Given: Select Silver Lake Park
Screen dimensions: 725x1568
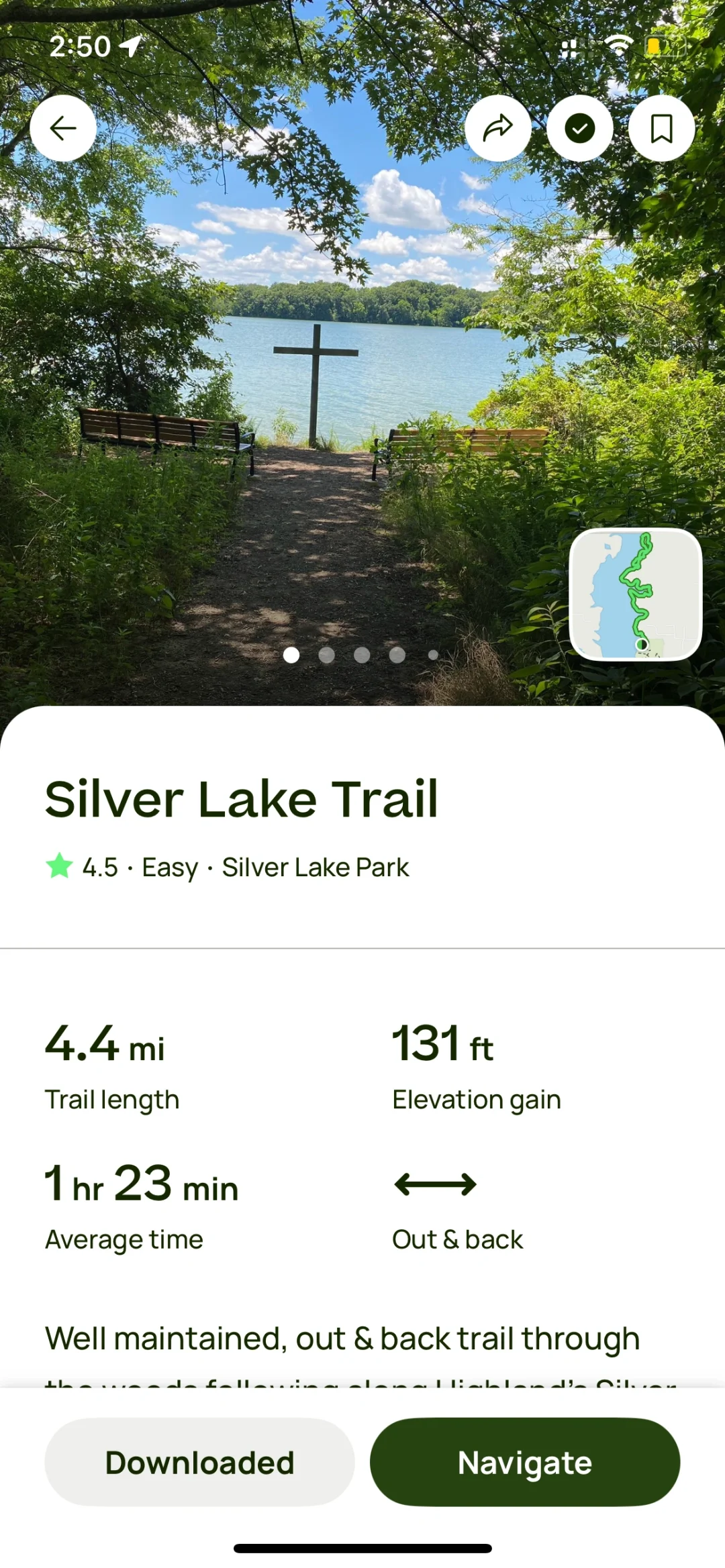Looking at the screenshot, I should [x=316, y=866].
